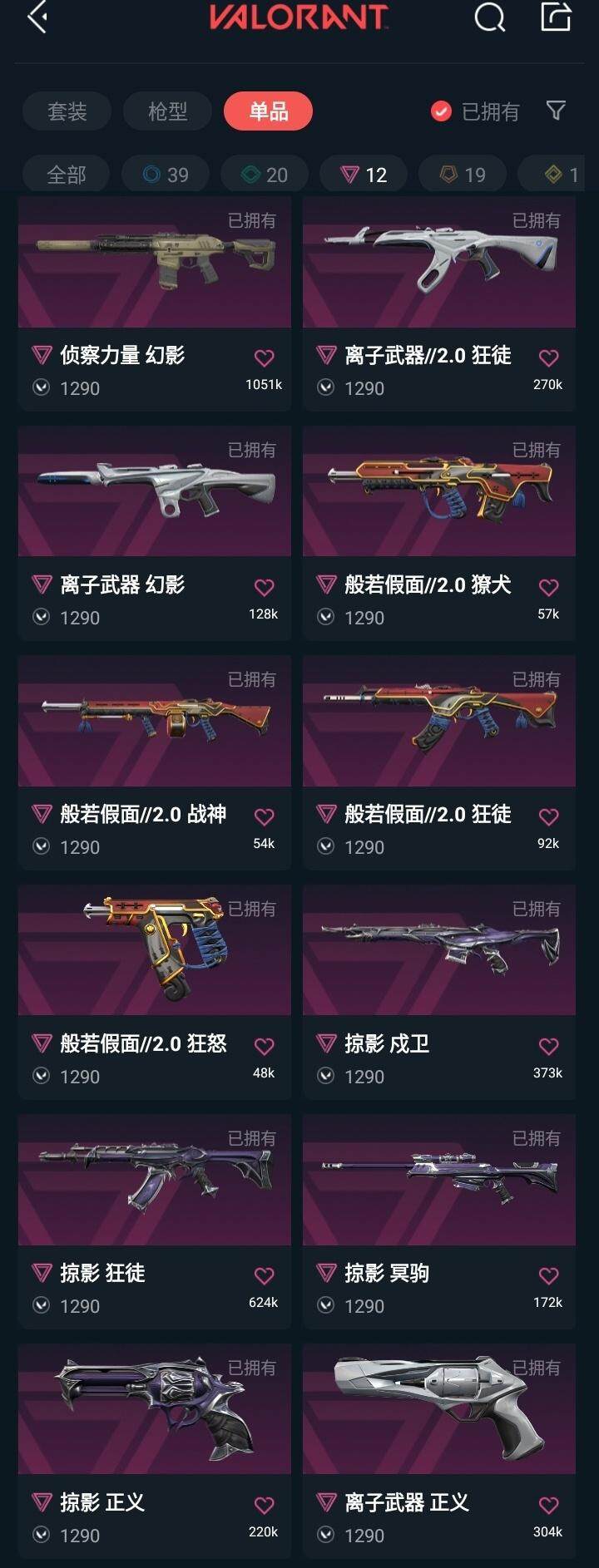This screenshot has width=599, height=1568.
Task: Toggle the 已拥有 checkbox
Action: [x=441, y=111]
